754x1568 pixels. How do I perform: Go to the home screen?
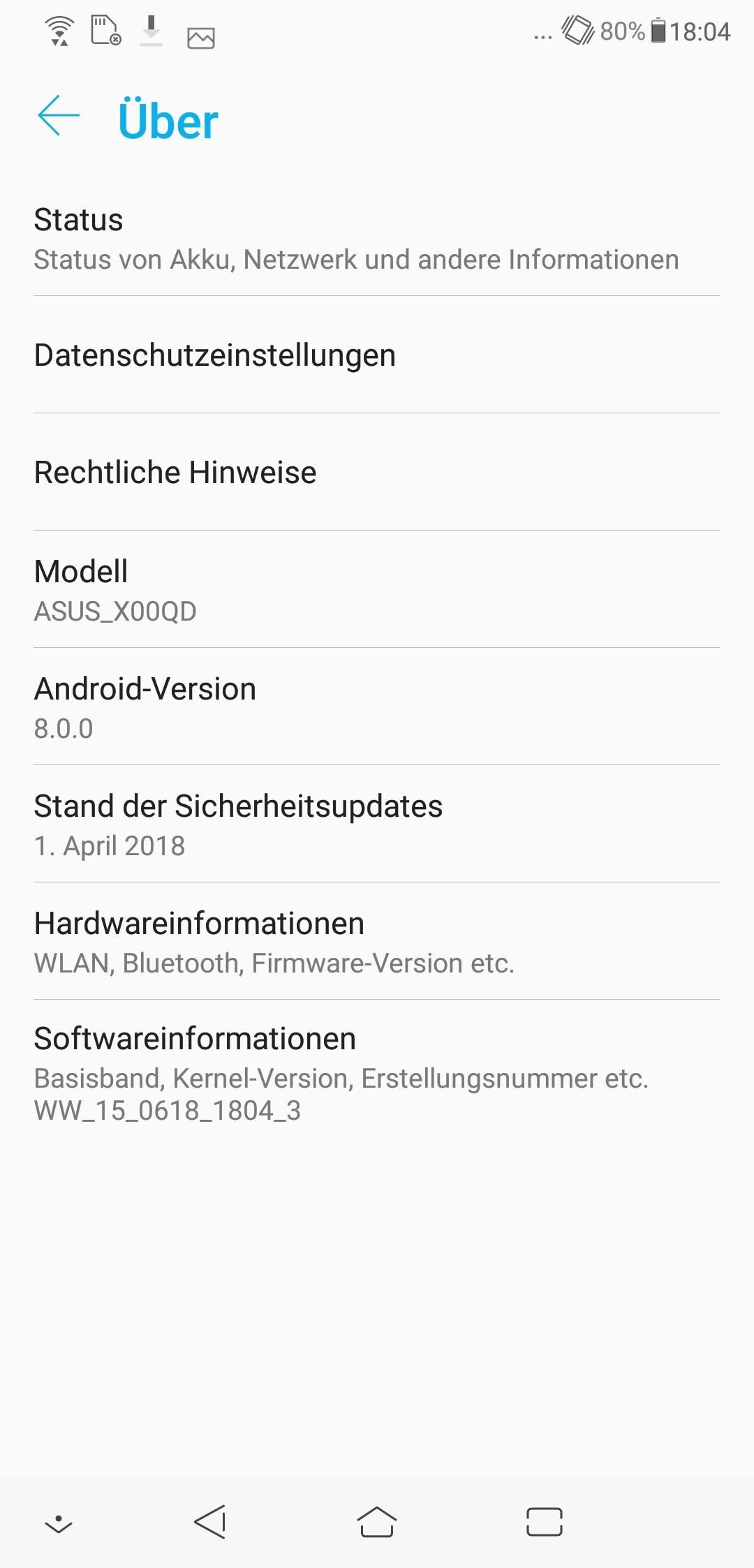point(377,1522)
